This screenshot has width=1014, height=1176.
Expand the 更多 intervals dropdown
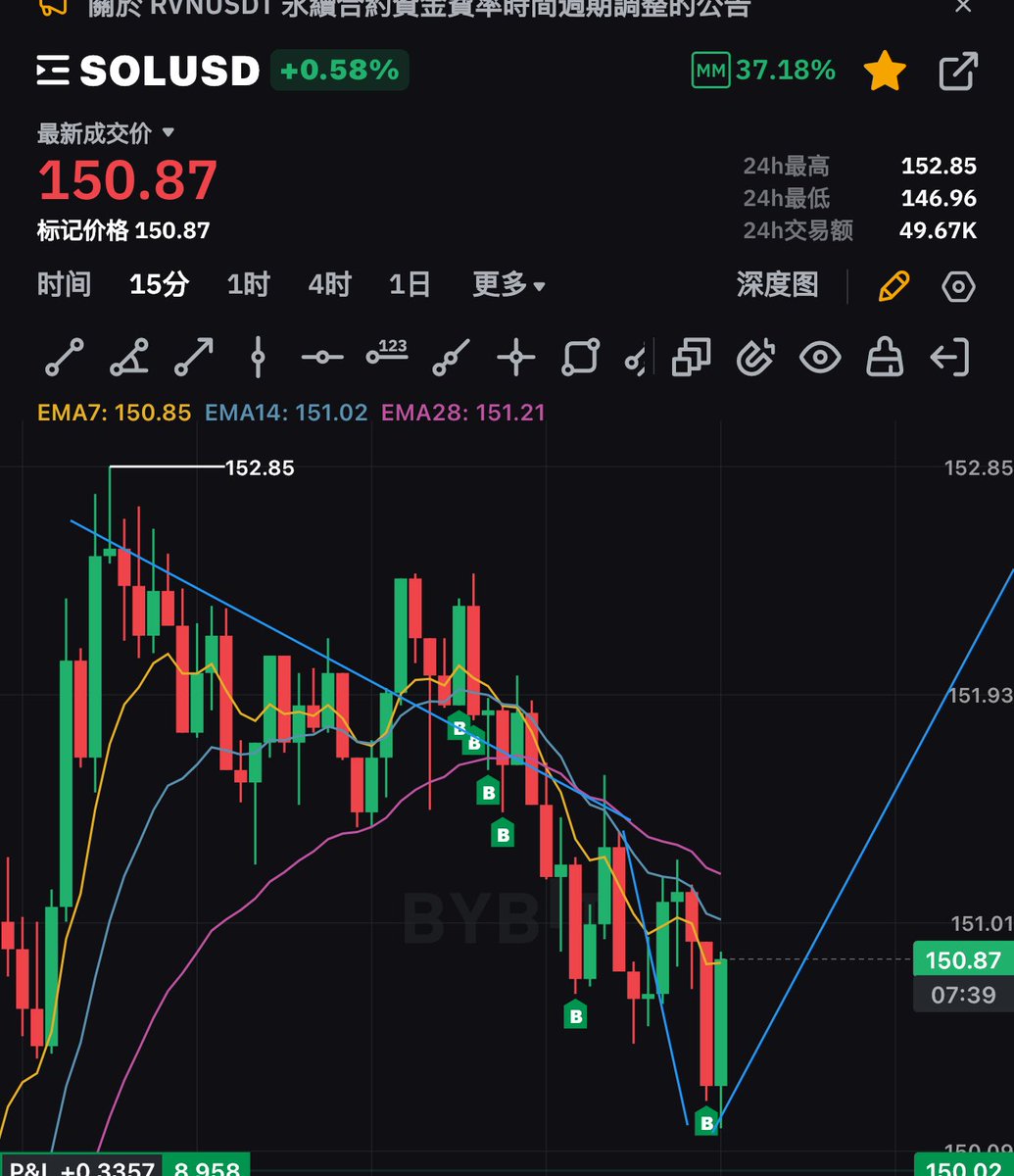point(508,285)
